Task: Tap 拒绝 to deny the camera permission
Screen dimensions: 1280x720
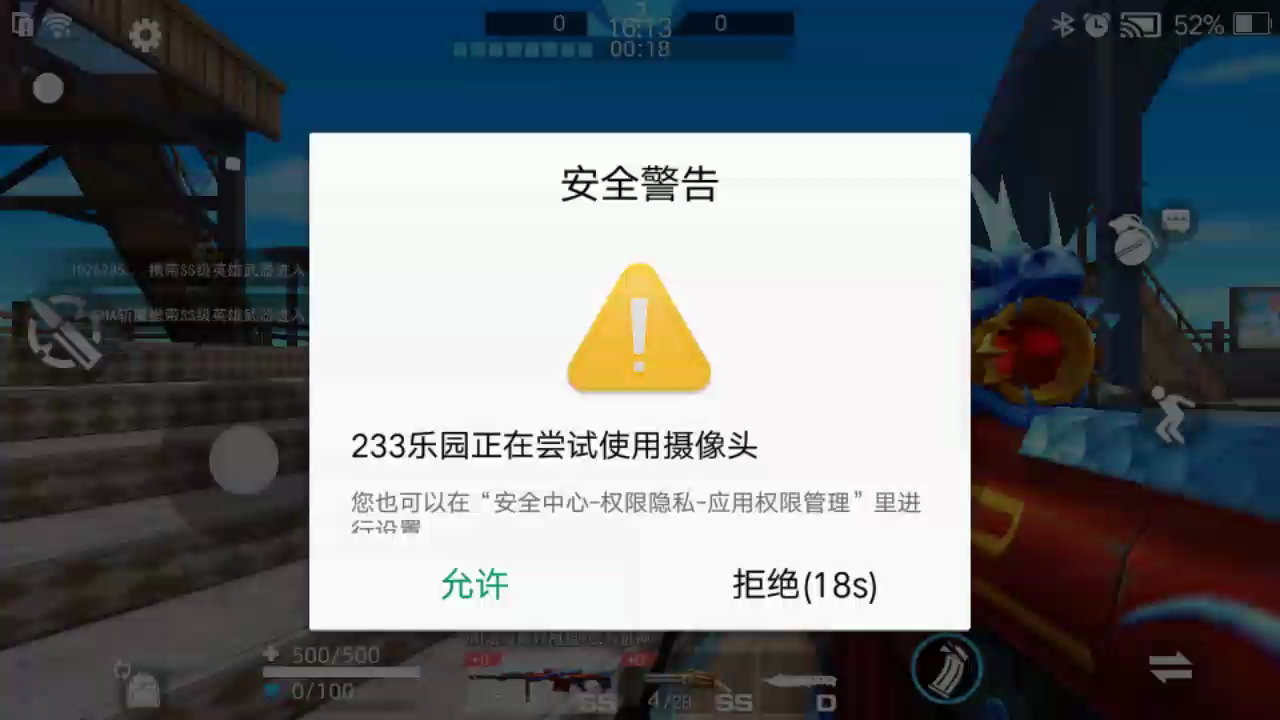Action: 804,585
